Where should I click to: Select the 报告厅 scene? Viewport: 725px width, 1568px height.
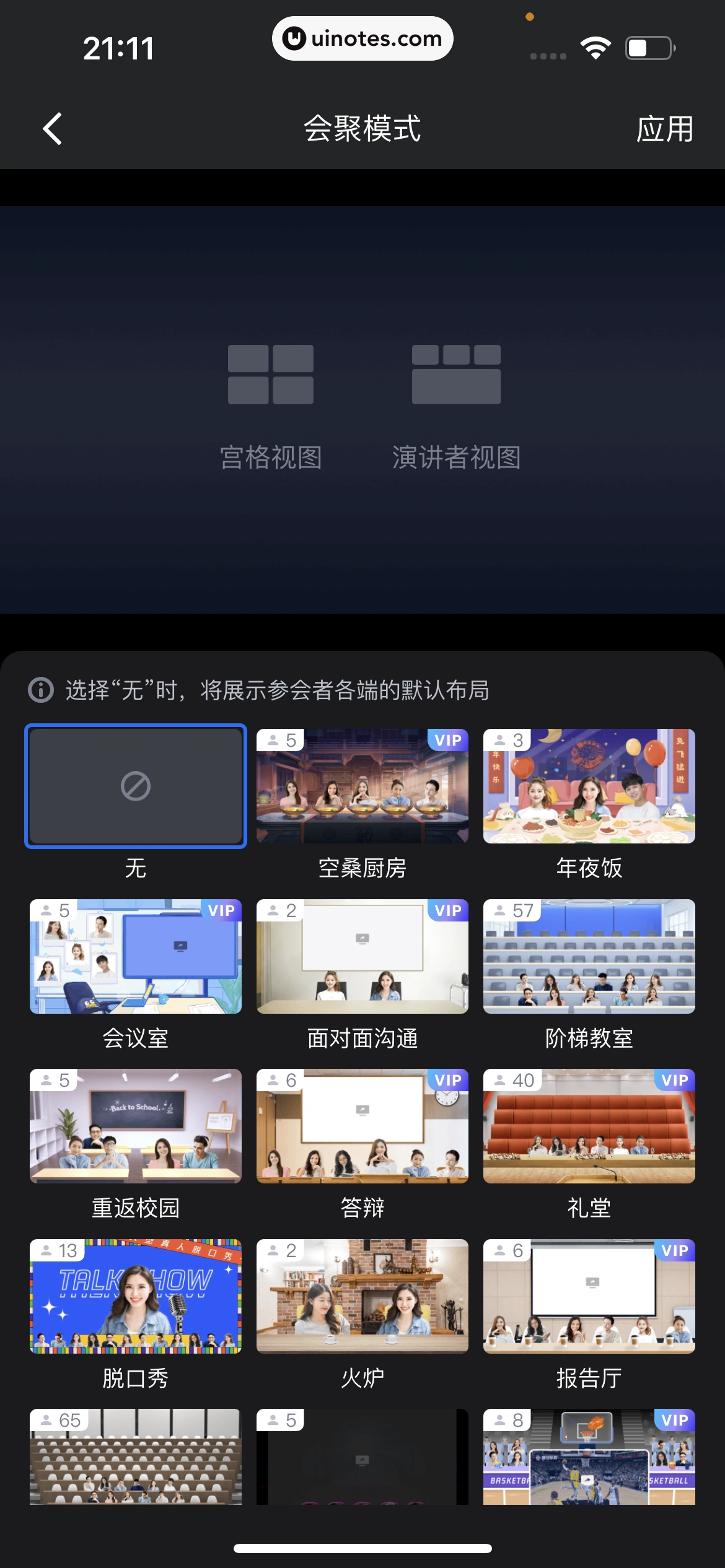coord(589,1296)
